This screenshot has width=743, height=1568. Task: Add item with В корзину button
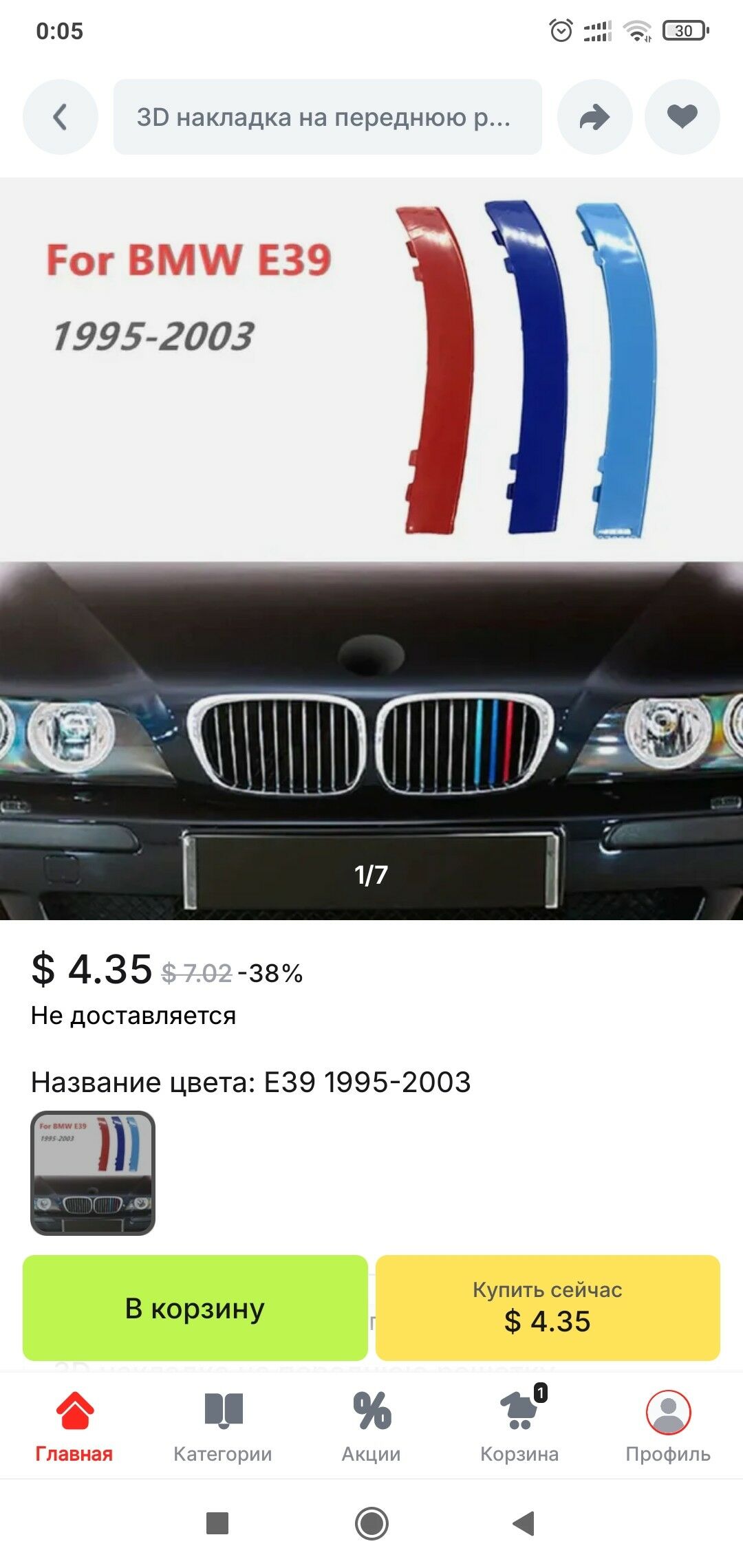(195, 1308)
